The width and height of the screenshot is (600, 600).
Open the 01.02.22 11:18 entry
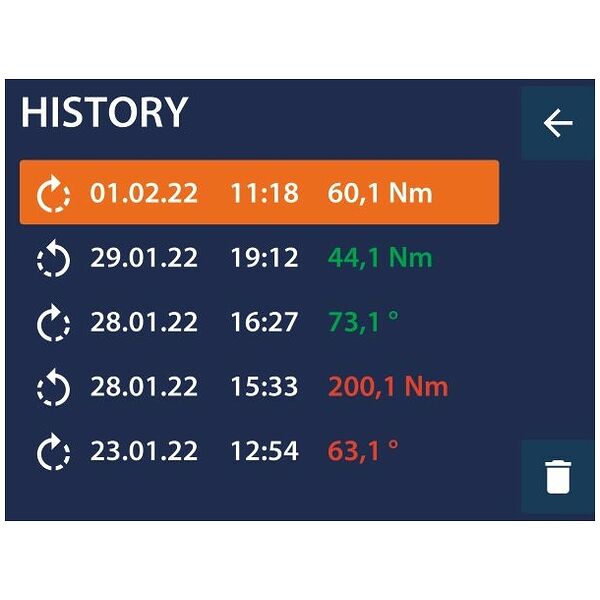coord(260,193)
